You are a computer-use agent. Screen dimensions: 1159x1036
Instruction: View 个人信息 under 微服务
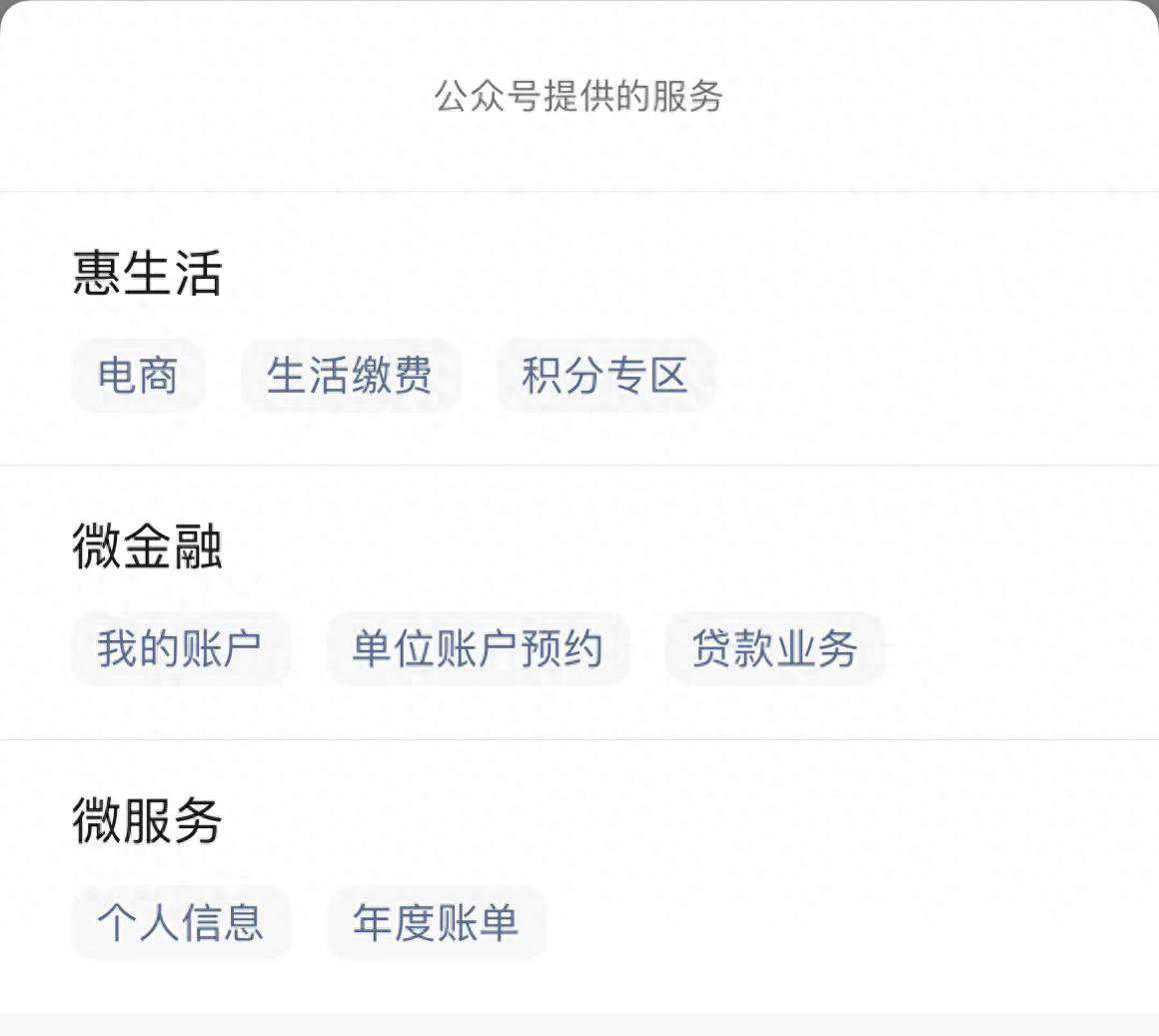tap(180, 922)
